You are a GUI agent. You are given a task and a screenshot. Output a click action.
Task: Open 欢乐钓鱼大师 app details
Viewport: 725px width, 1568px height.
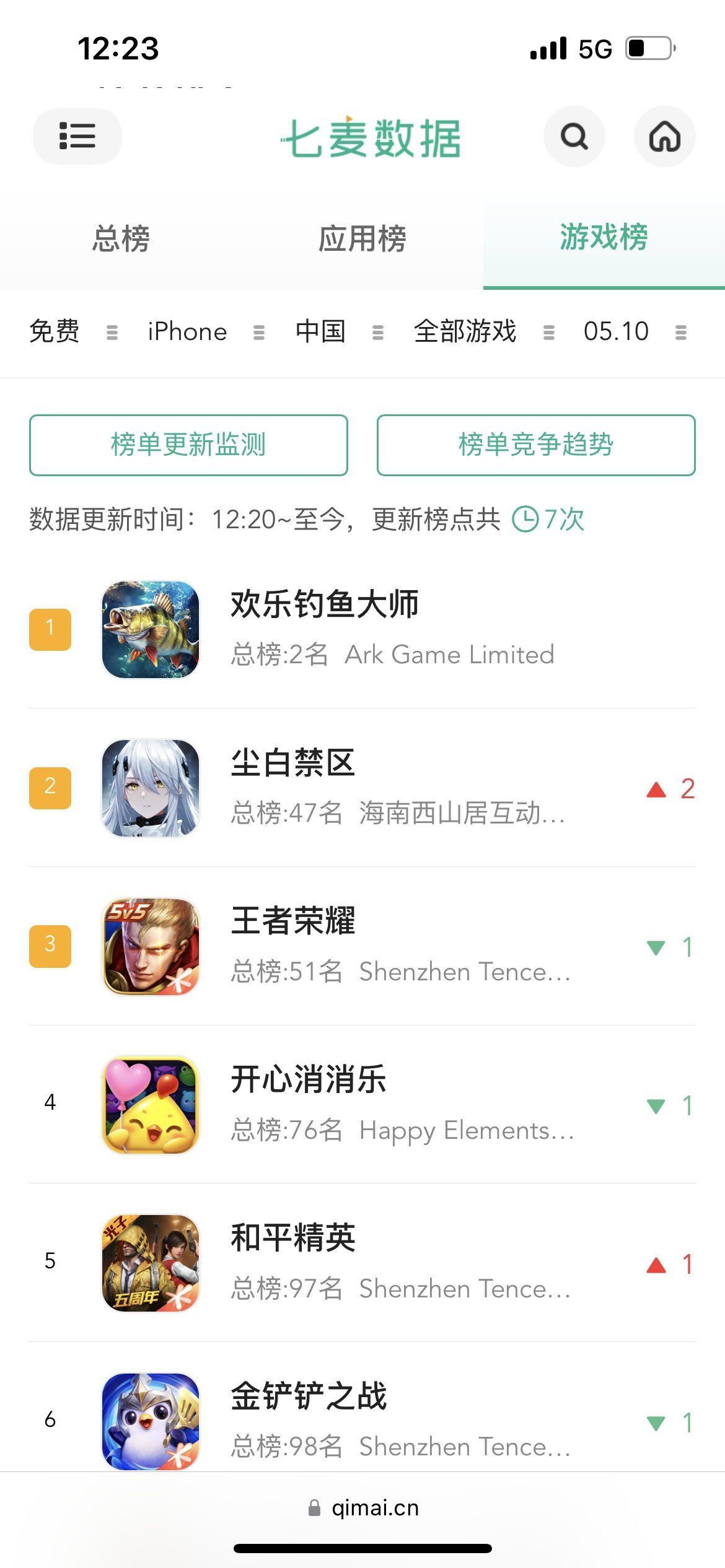pos(325,604)
